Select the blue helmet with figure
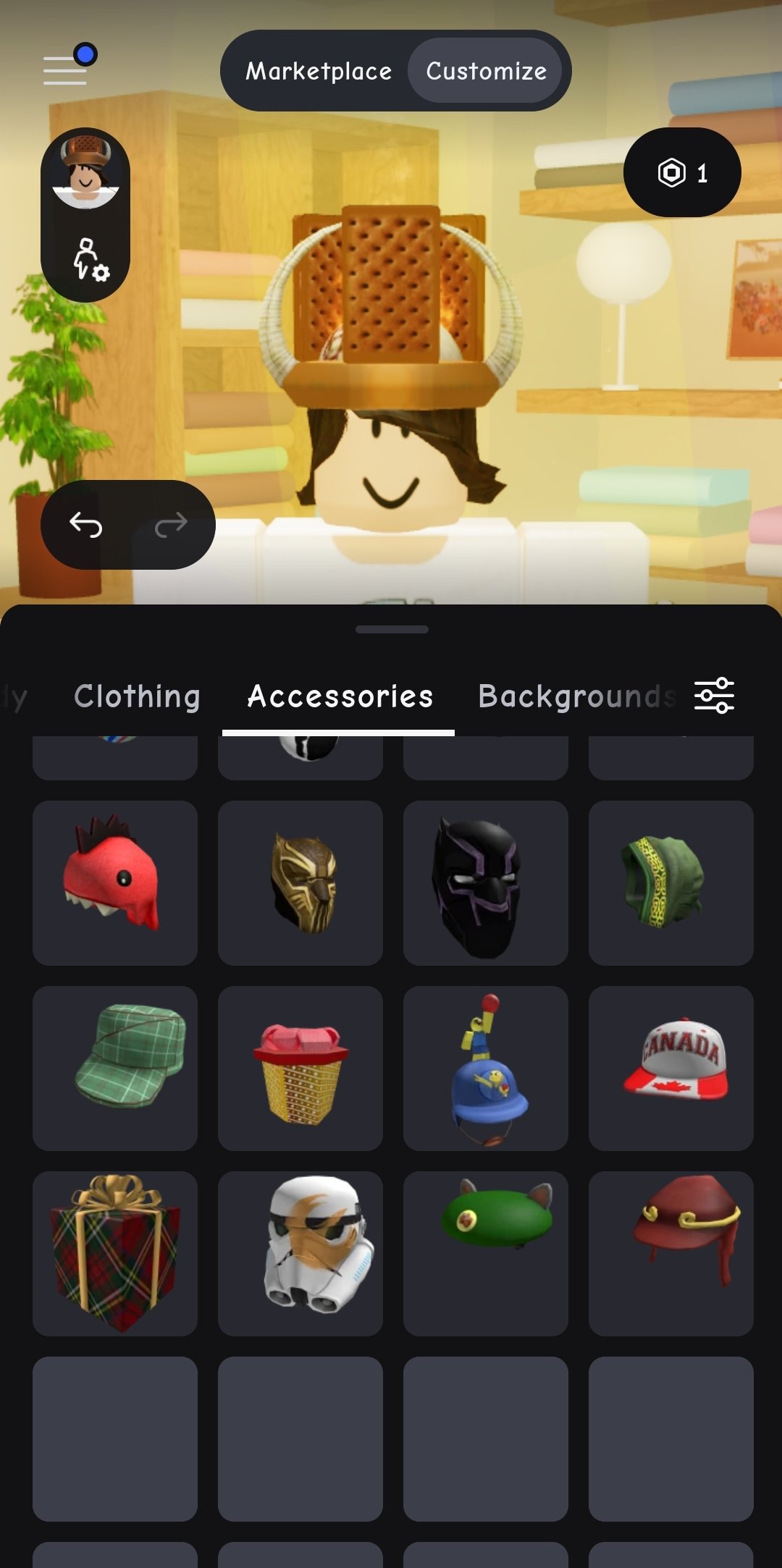Screen dimensions: 782x1568 [486, 1068]
